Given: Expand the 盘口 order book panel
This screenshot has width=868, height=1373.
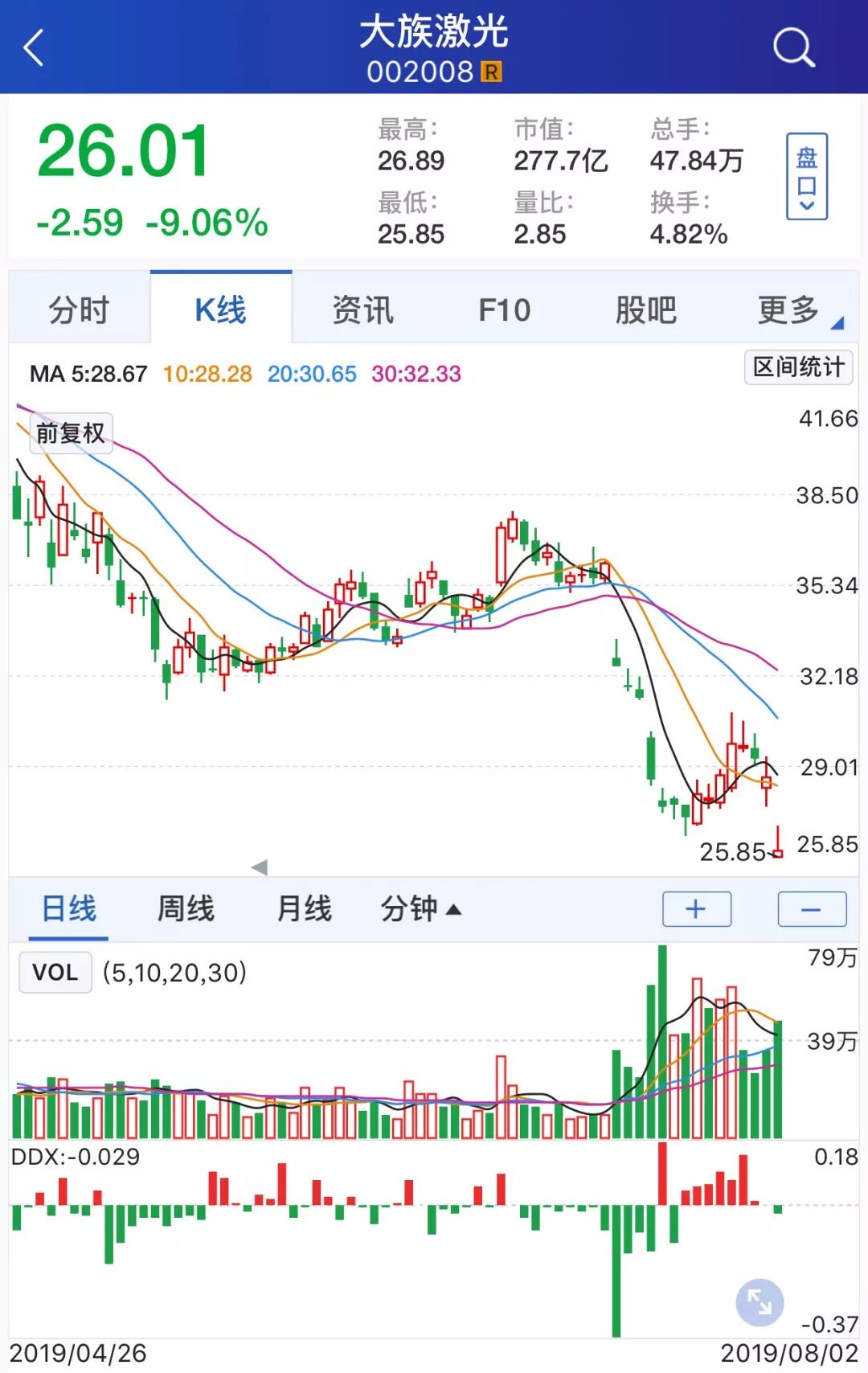Looking at the screenshot, I should tap(806, 177).
